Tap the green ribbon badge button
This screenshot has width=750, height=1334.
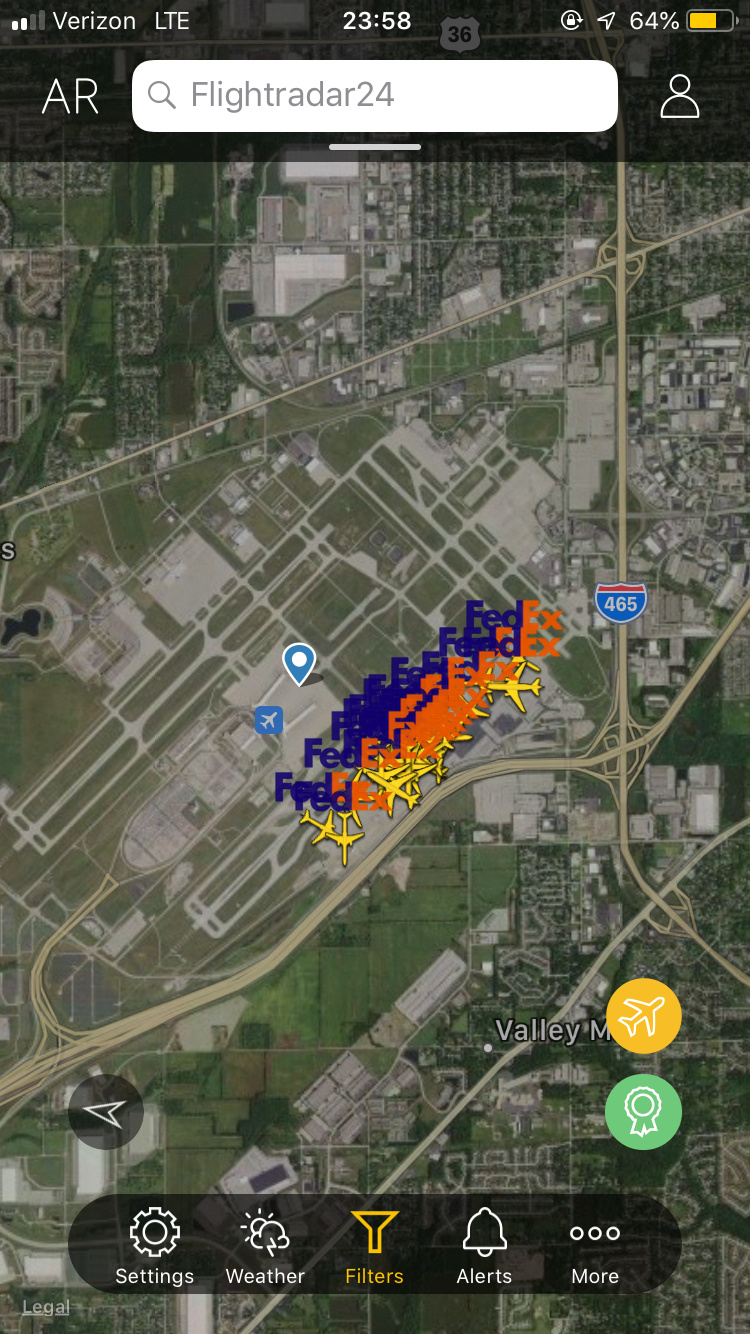point(643,1111)
